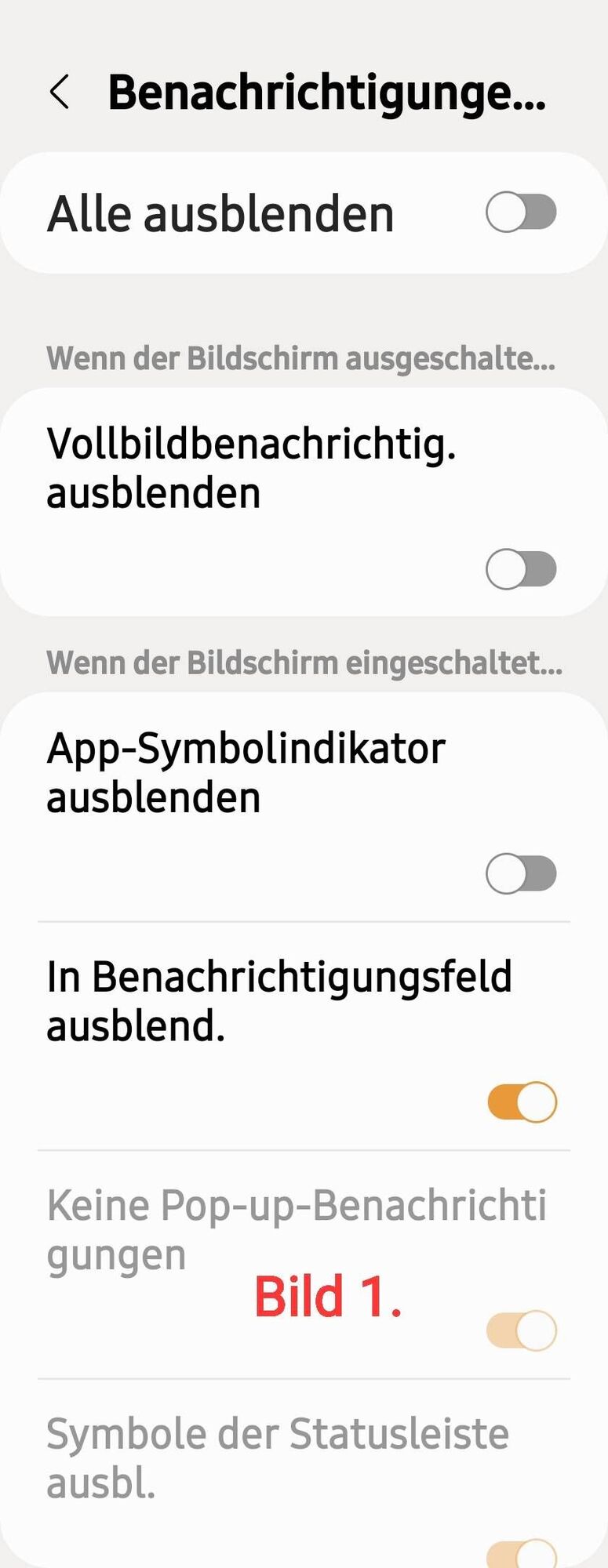This screenshot has width=608, height=1568.
Task: Turn on Vollbildbenachrichtig. ausblenden
Action: [x=521, y=569]
